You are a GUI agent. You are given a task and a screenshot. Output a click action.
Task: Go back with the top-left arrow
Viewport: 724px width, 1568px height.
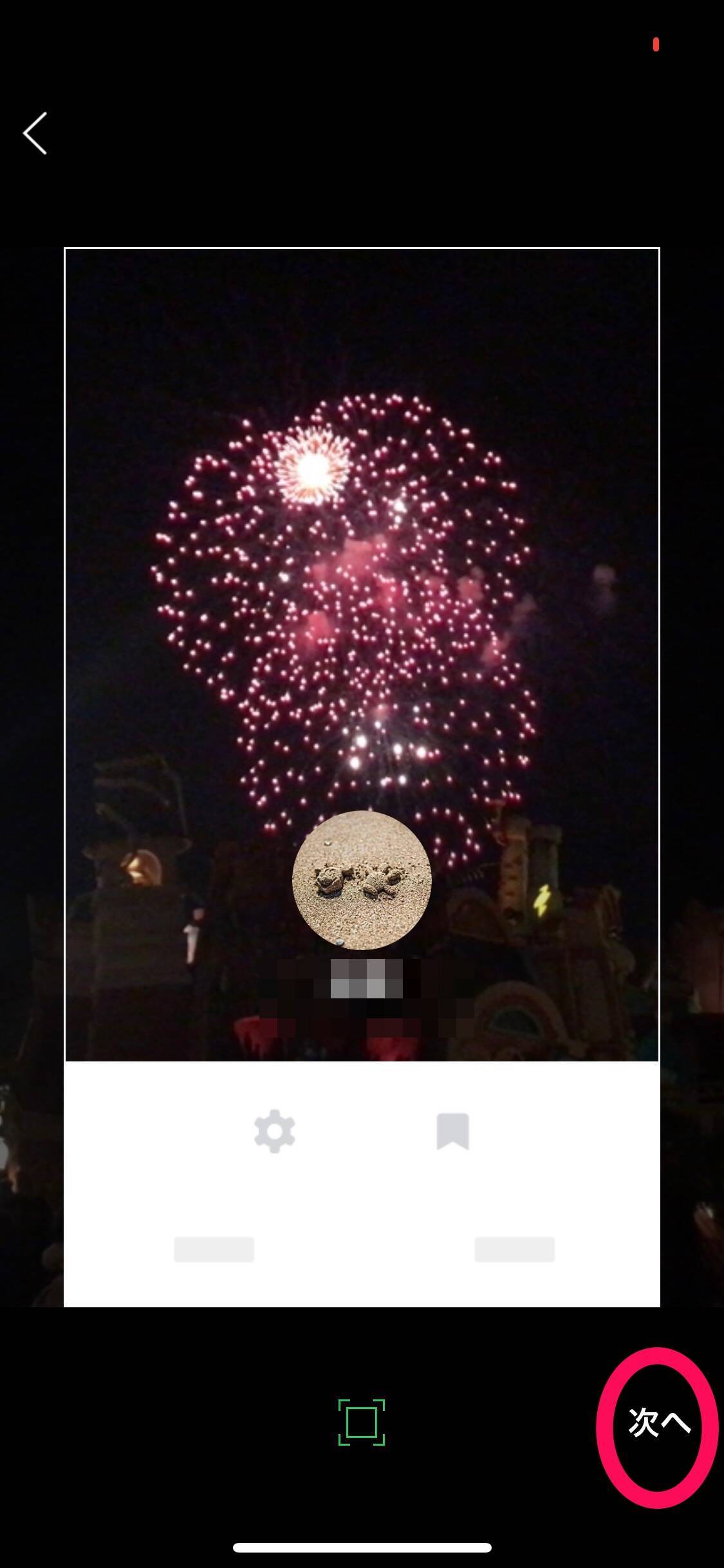pos(35,133)
